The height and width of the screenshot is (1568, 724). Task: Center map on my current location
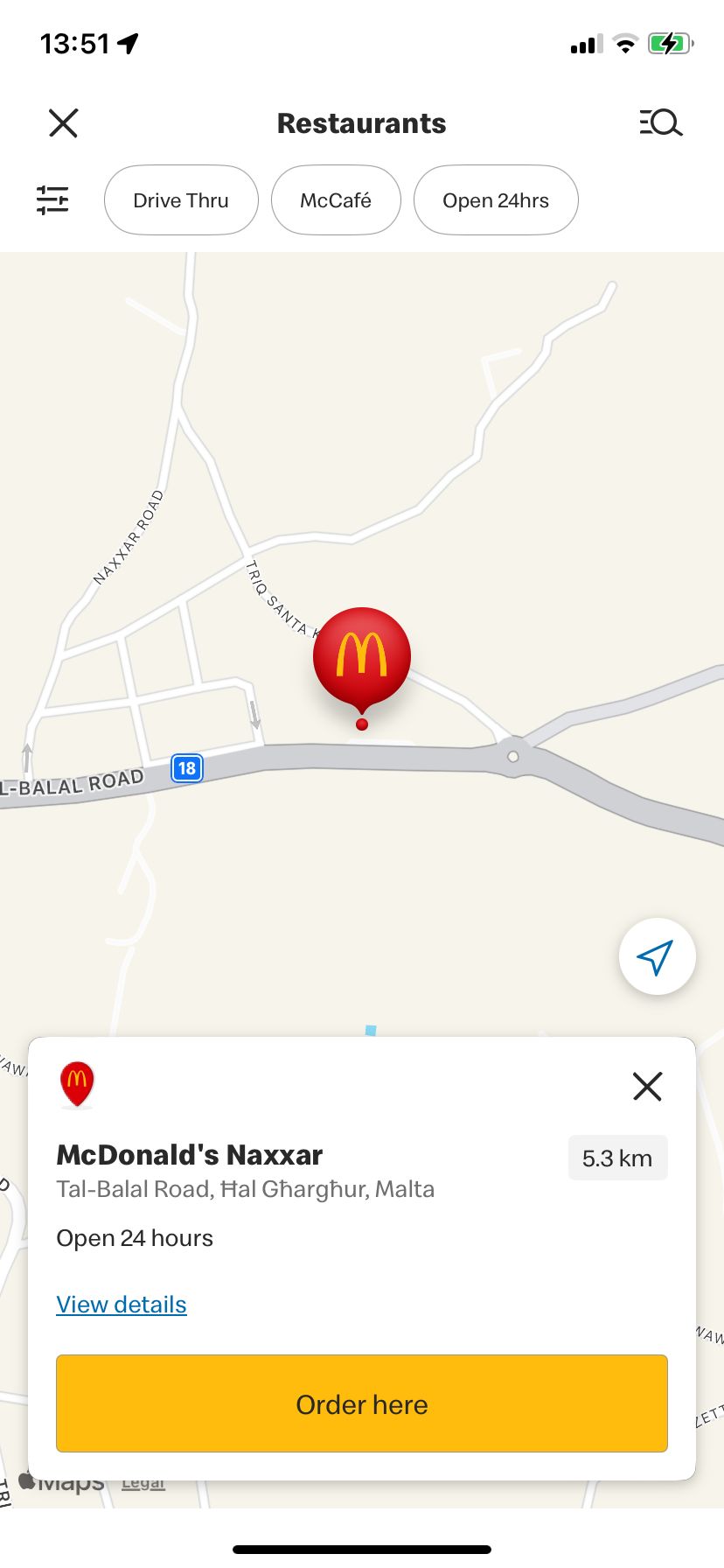point(657,956)
